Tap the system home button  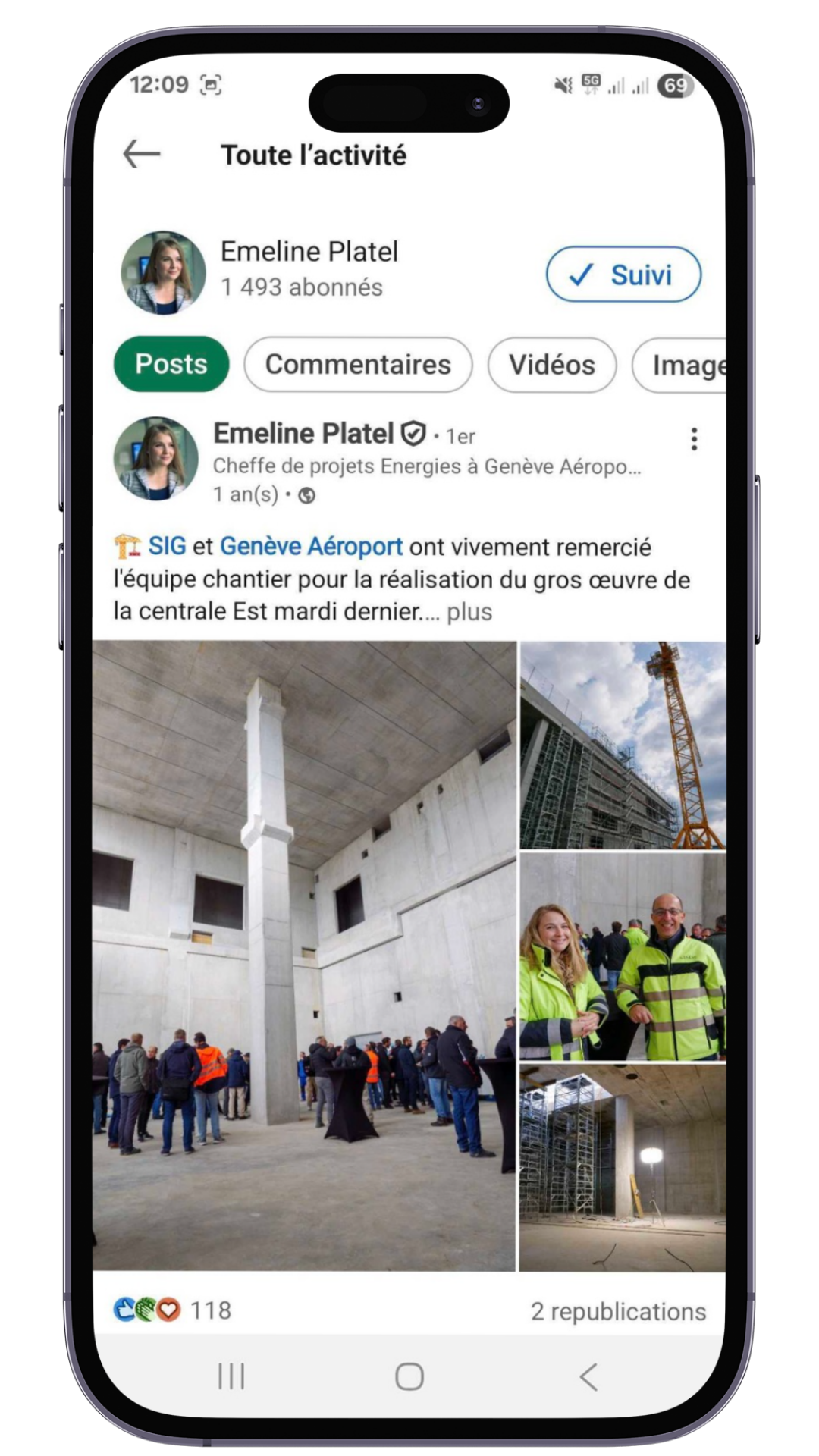(409, 1376)
